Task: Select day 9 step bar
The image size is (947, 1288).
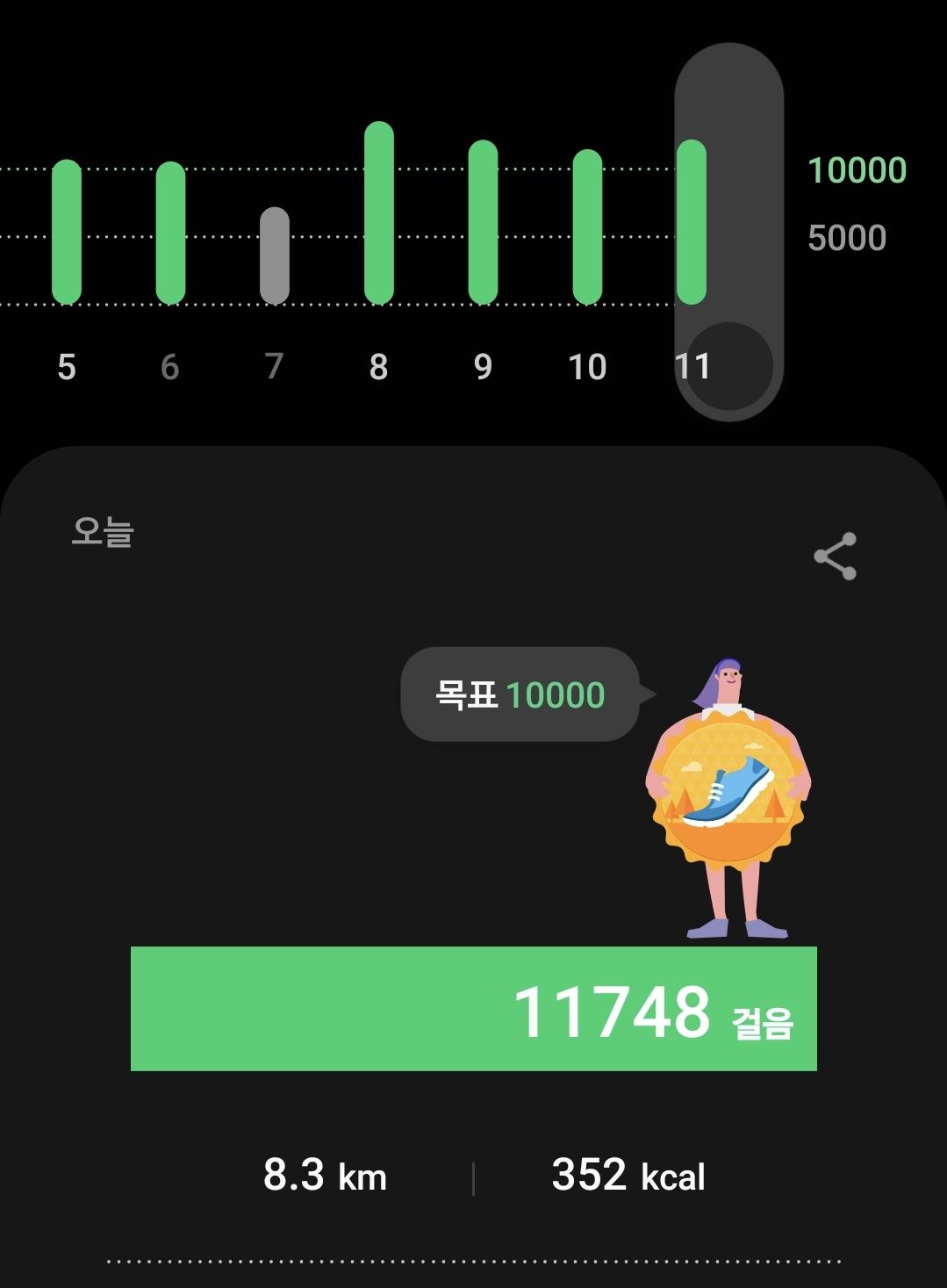Action: pos(483,223)
